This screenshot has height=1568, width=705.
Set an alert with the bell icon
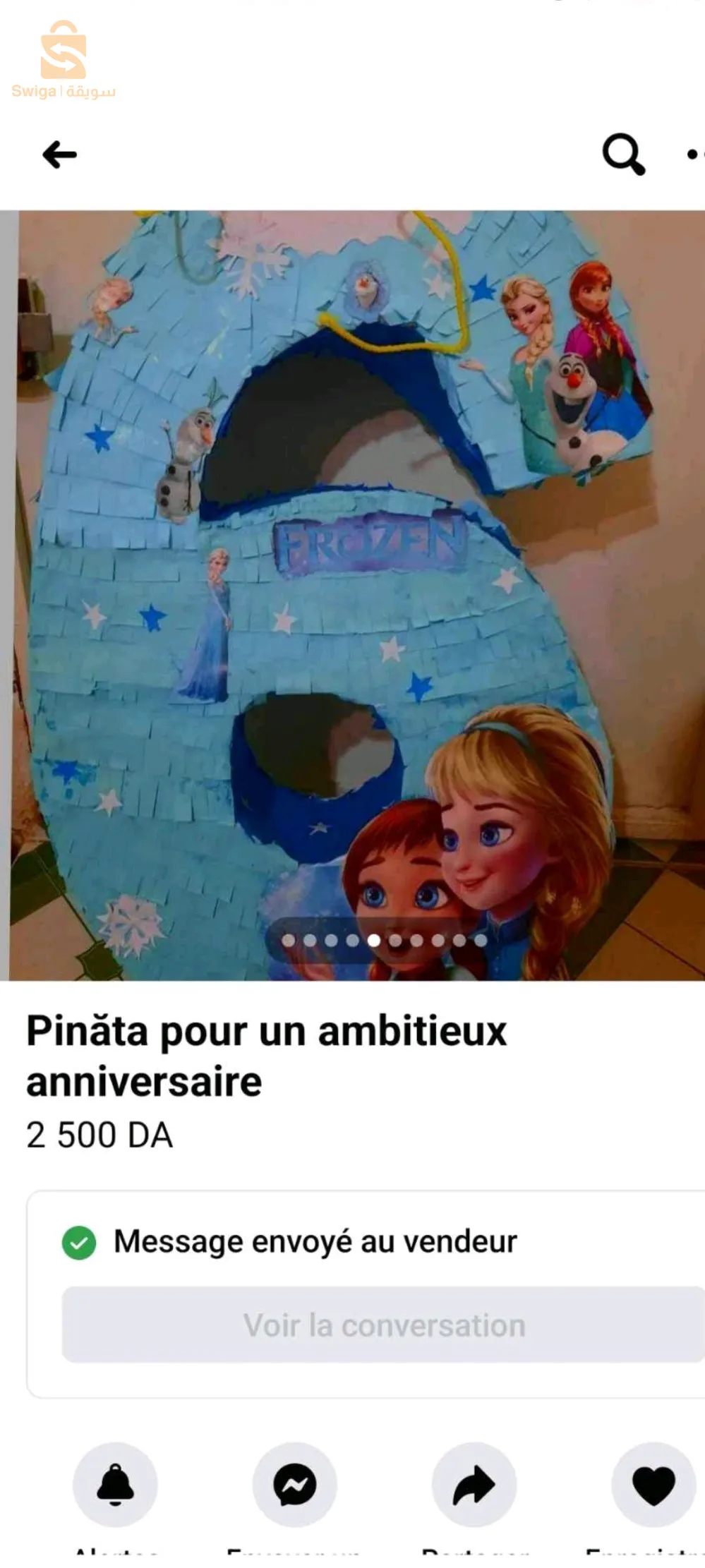click(x=115, y=1484)
